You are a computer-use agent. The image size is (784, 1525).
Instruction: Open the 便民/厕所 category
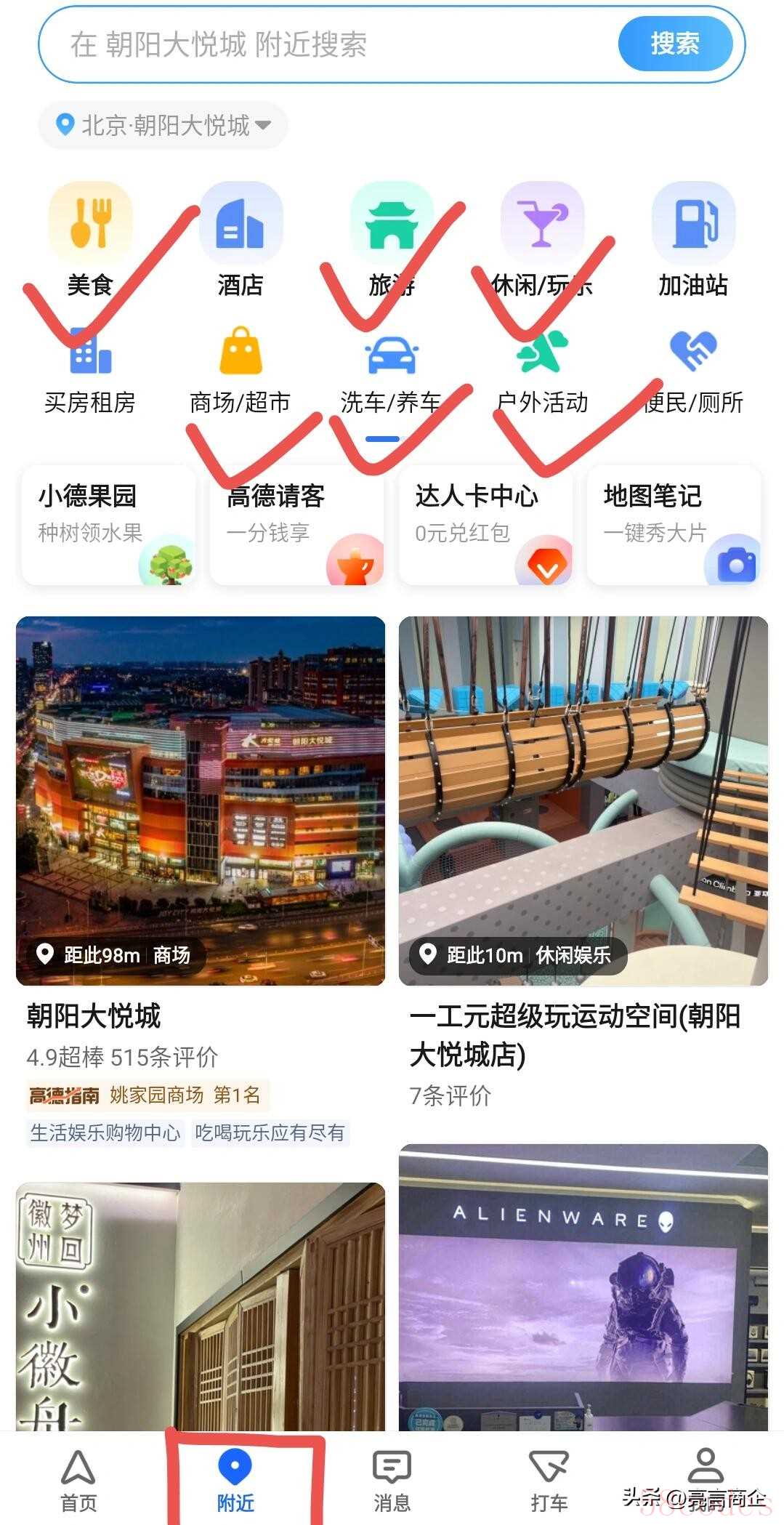[693, 371]
